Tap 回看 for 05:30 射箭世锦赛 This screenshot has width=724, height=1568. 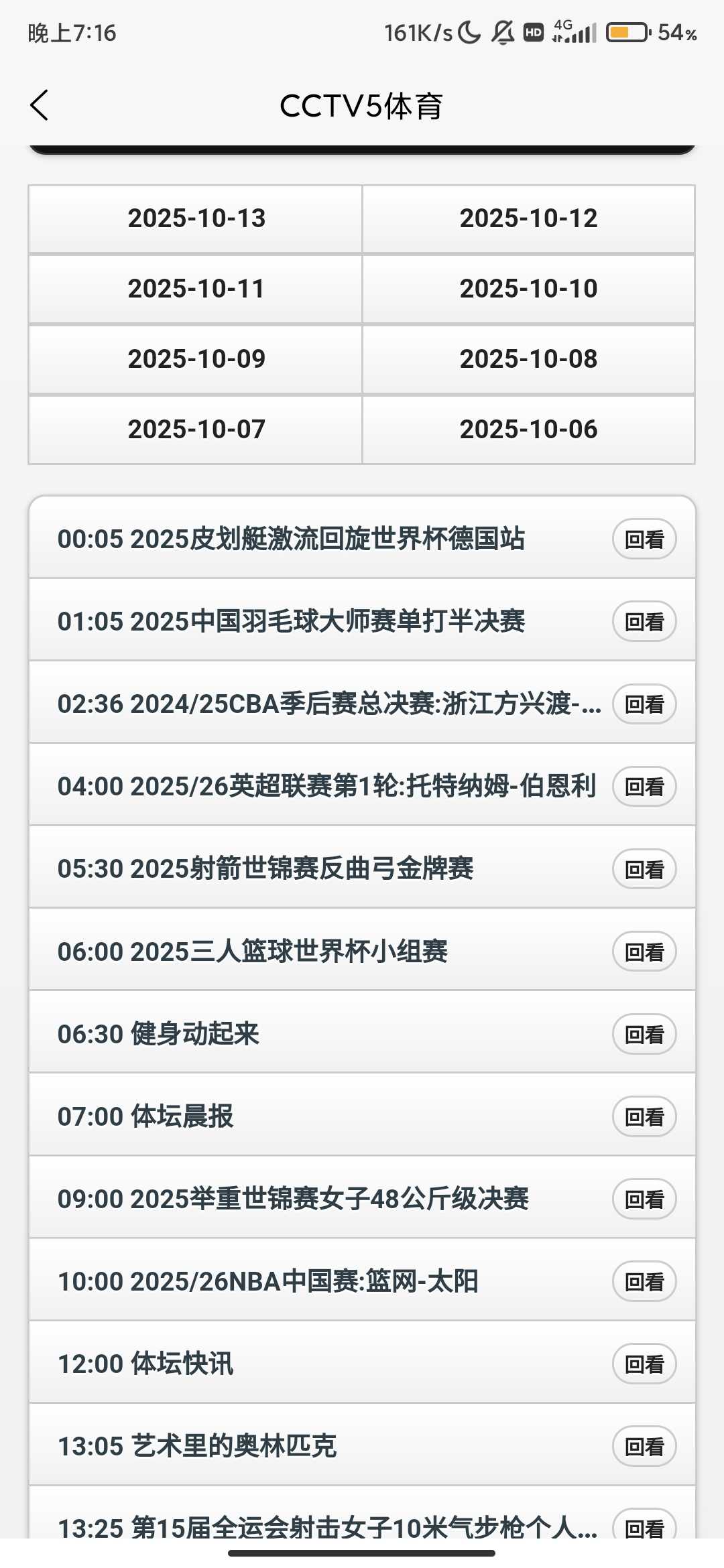pyautogui.click(x=644, y=869)
